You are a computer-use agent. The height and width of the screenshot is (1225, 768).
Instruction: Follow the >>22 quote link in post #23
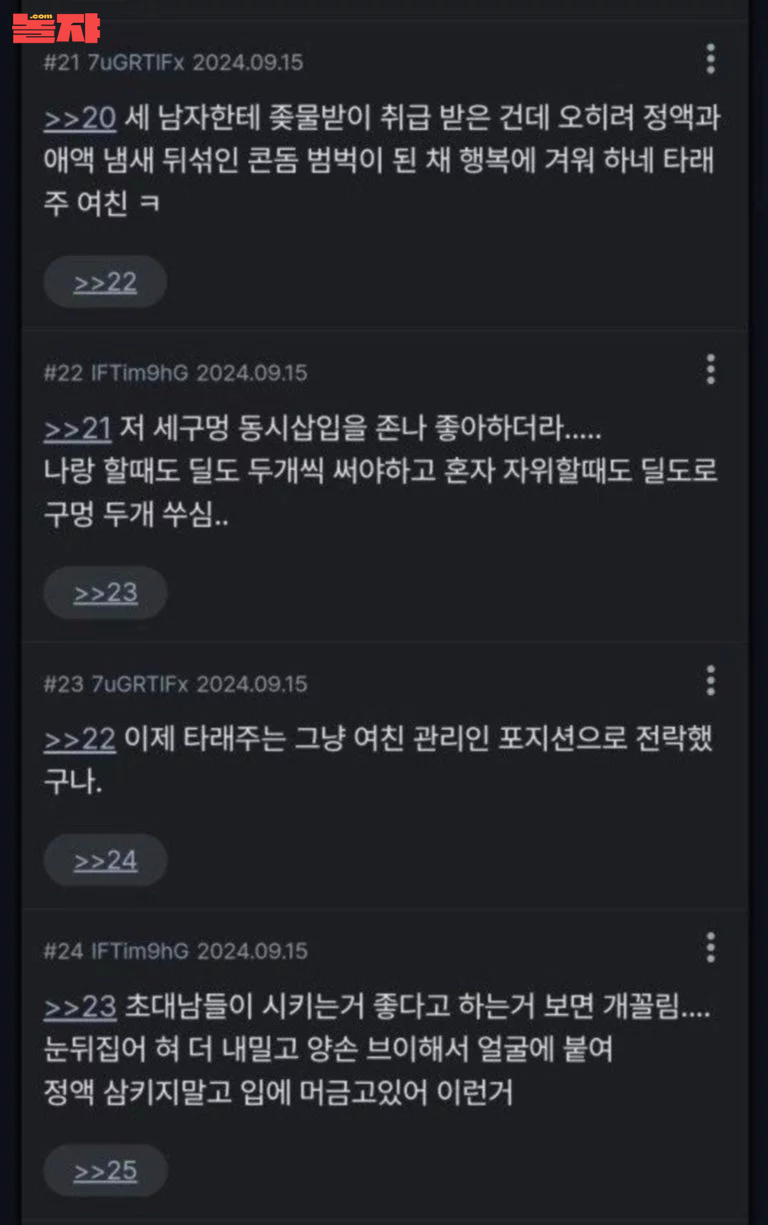tap(80, 740)
